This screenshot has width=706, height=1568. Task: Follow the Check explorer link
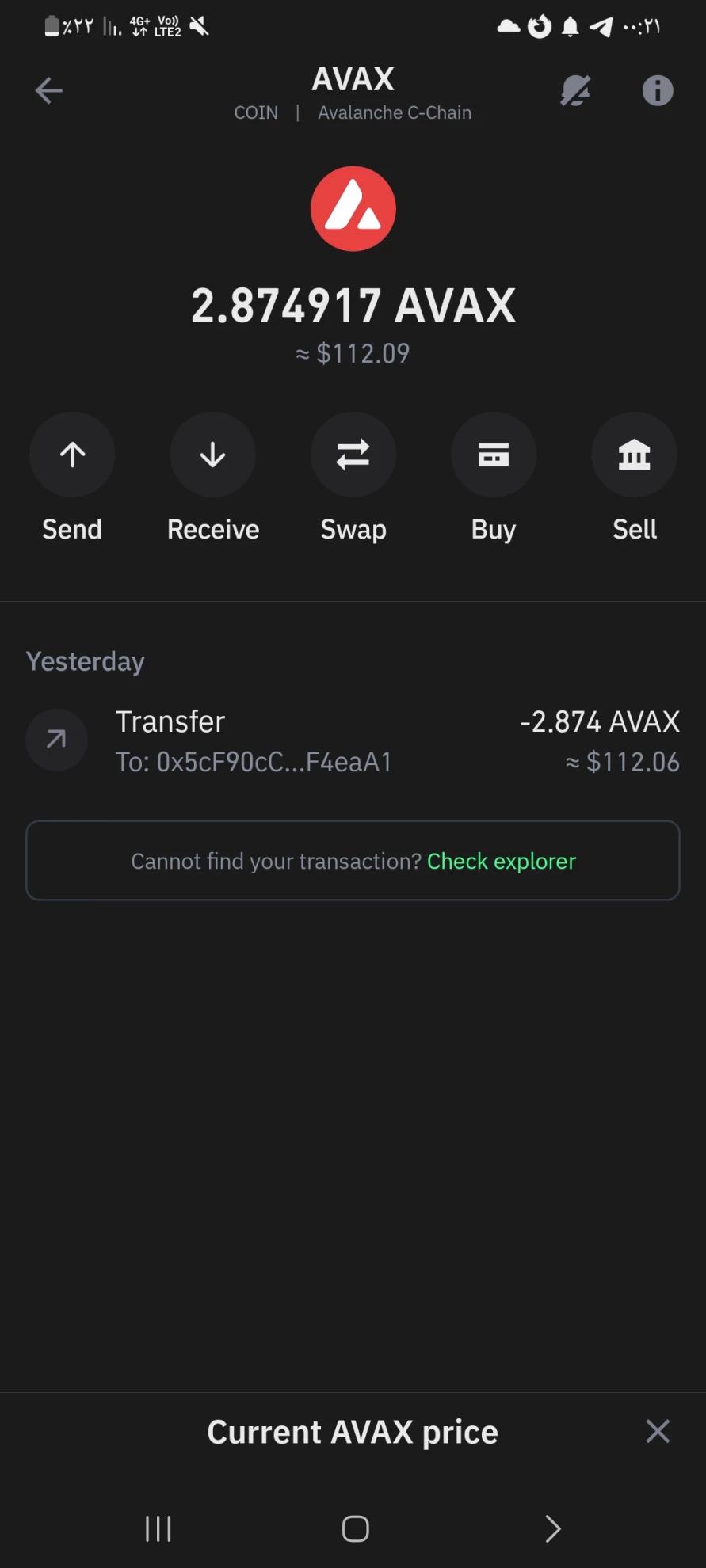tap(502, 861)
